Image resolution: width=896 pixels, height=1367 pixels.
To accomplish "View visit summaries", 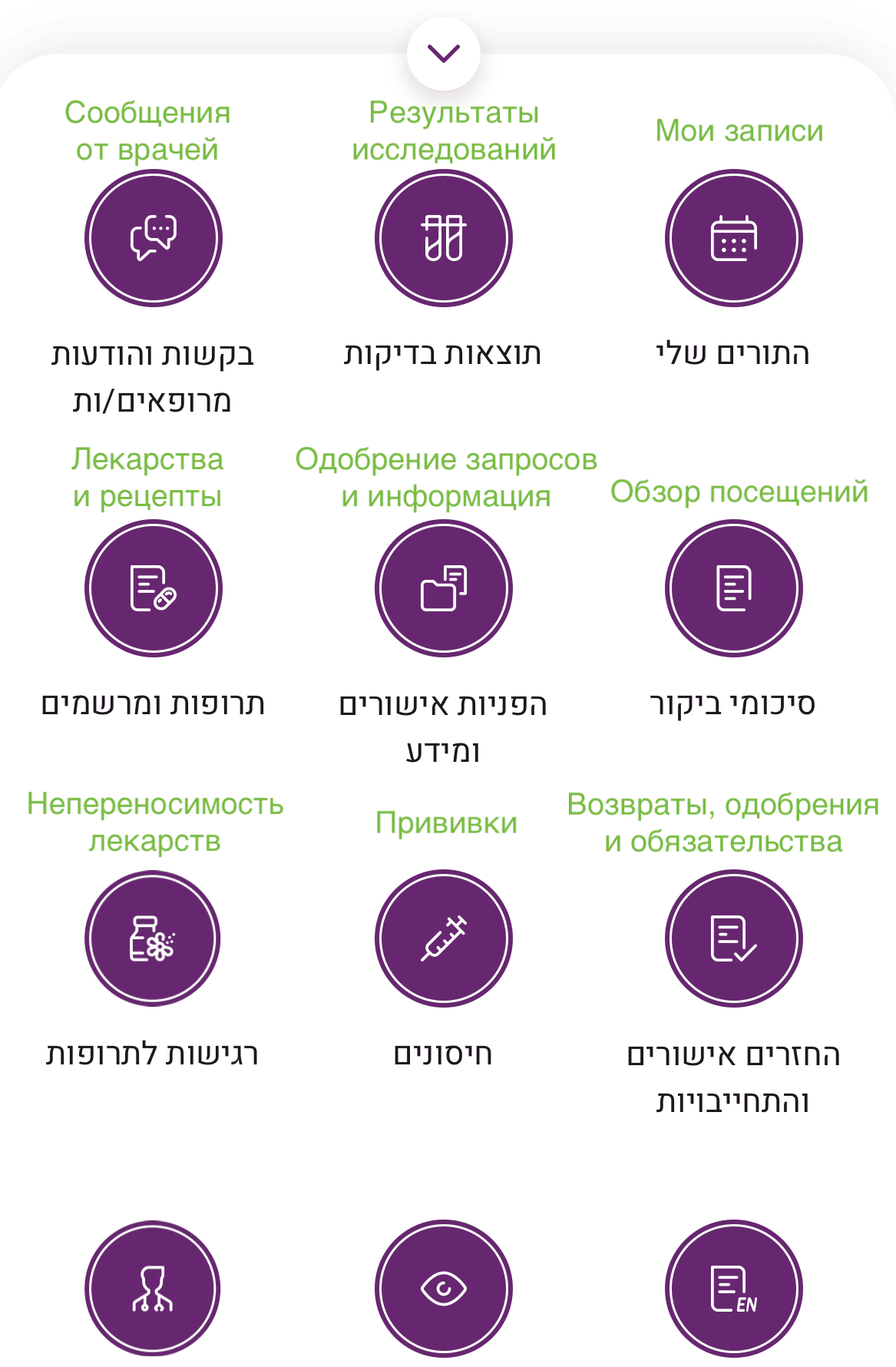I will tap(734, 588).
